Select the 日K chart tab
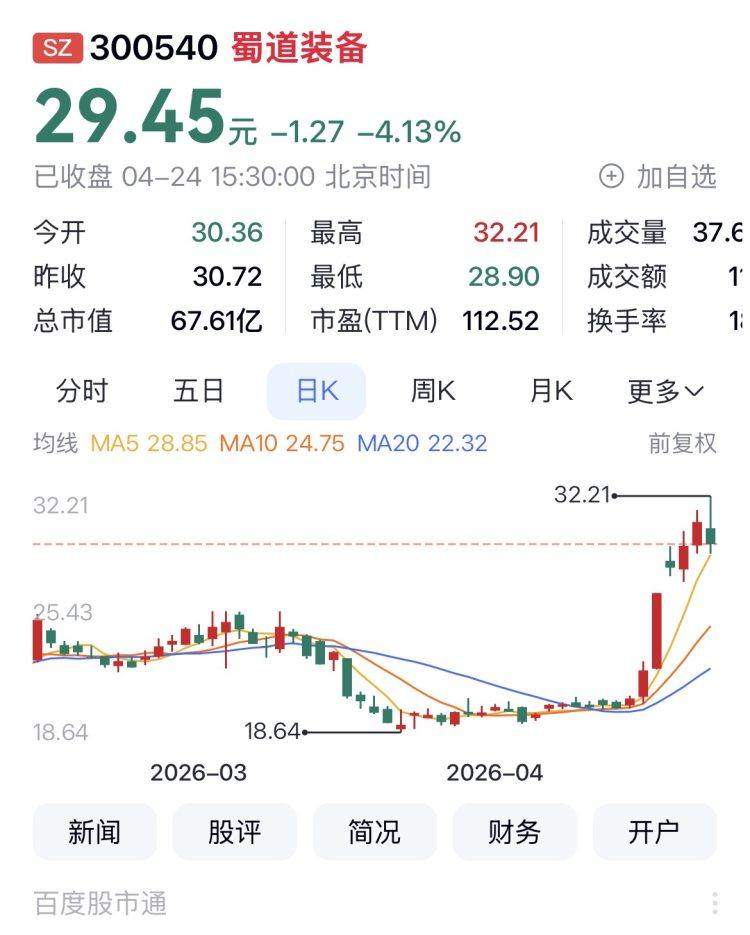Image resolution: width=750 pixels, height=935 pixels. [x=316, y=391]
